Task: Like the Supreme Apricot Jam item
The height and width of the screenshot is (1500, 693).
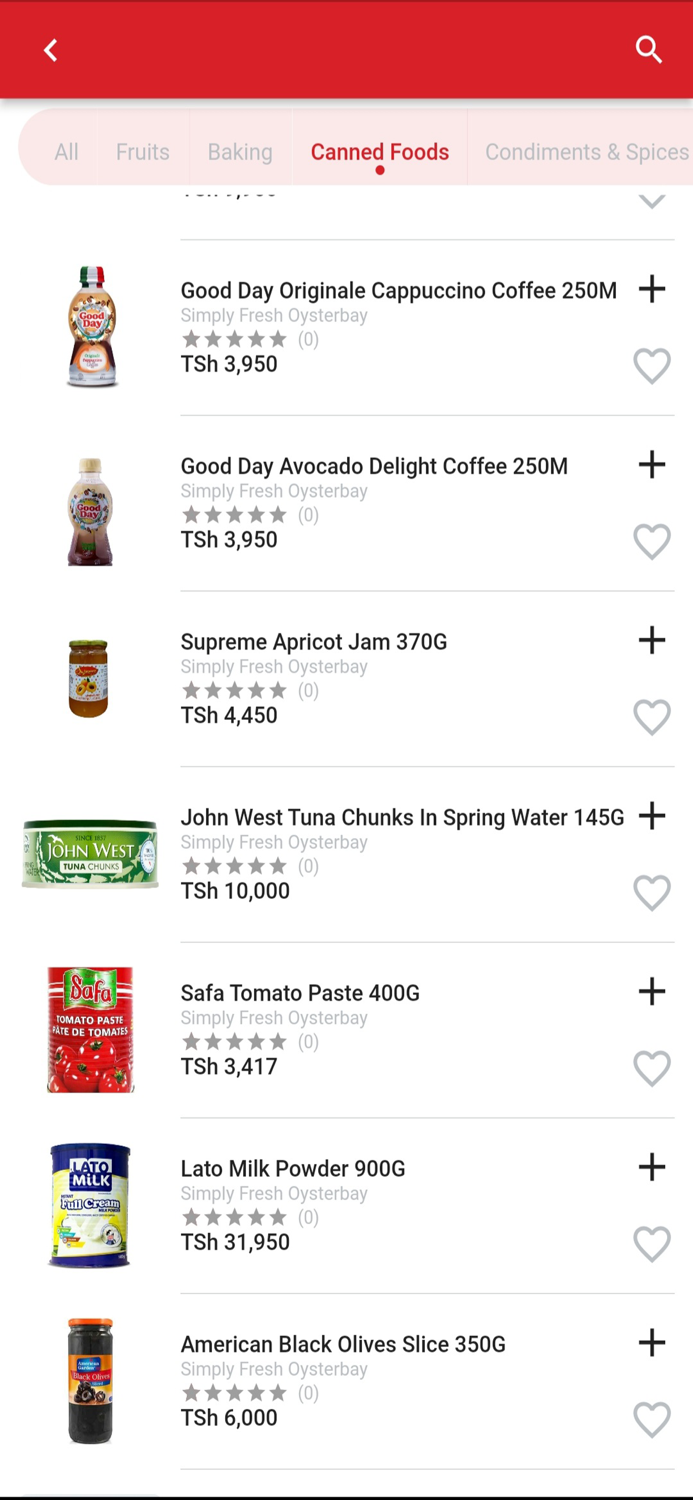Action: (652, 717)
